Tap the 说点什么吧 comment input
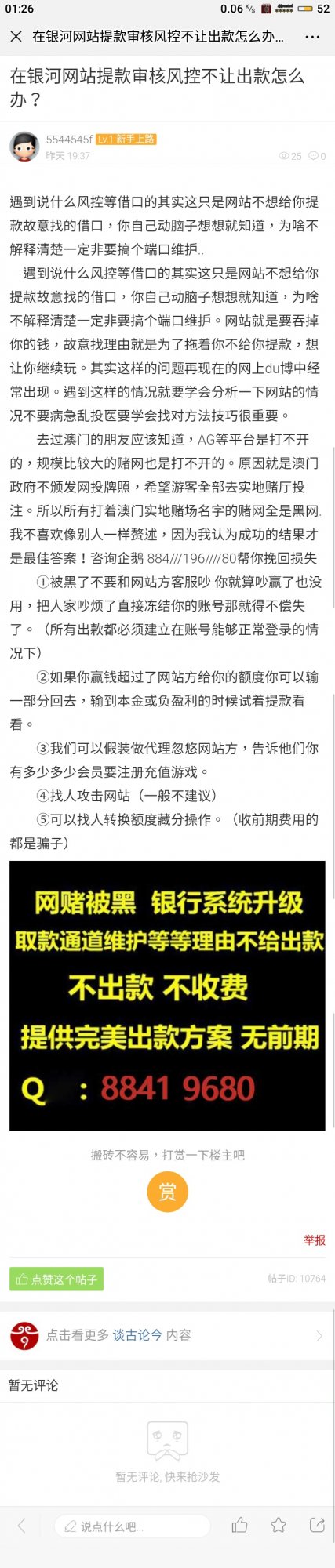This screenshot has height=1568, width=335. (132, 1526)
